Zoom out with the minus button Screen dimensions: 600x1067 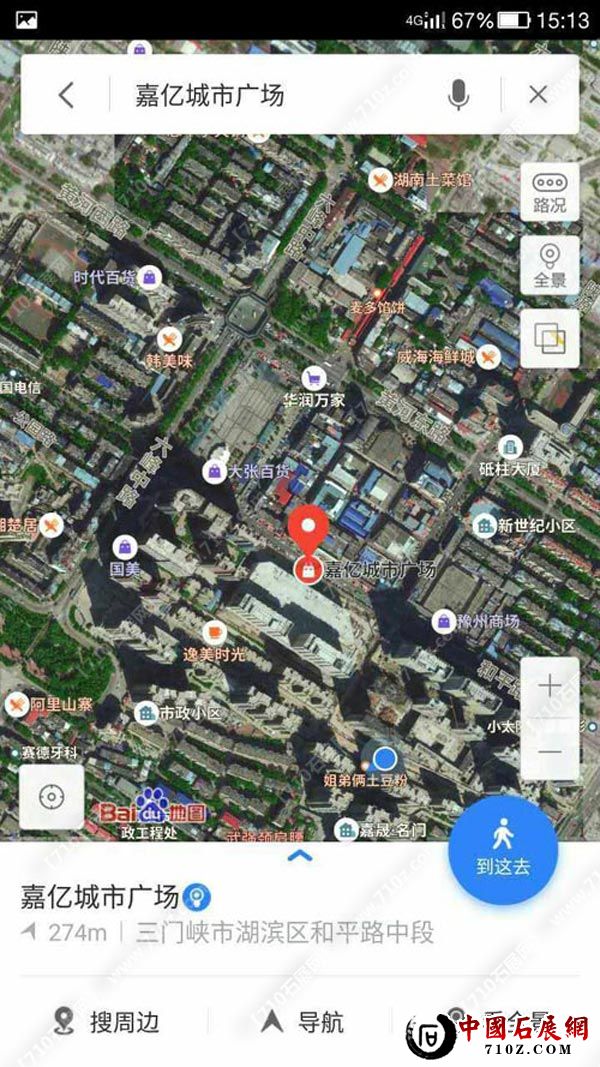550,750
